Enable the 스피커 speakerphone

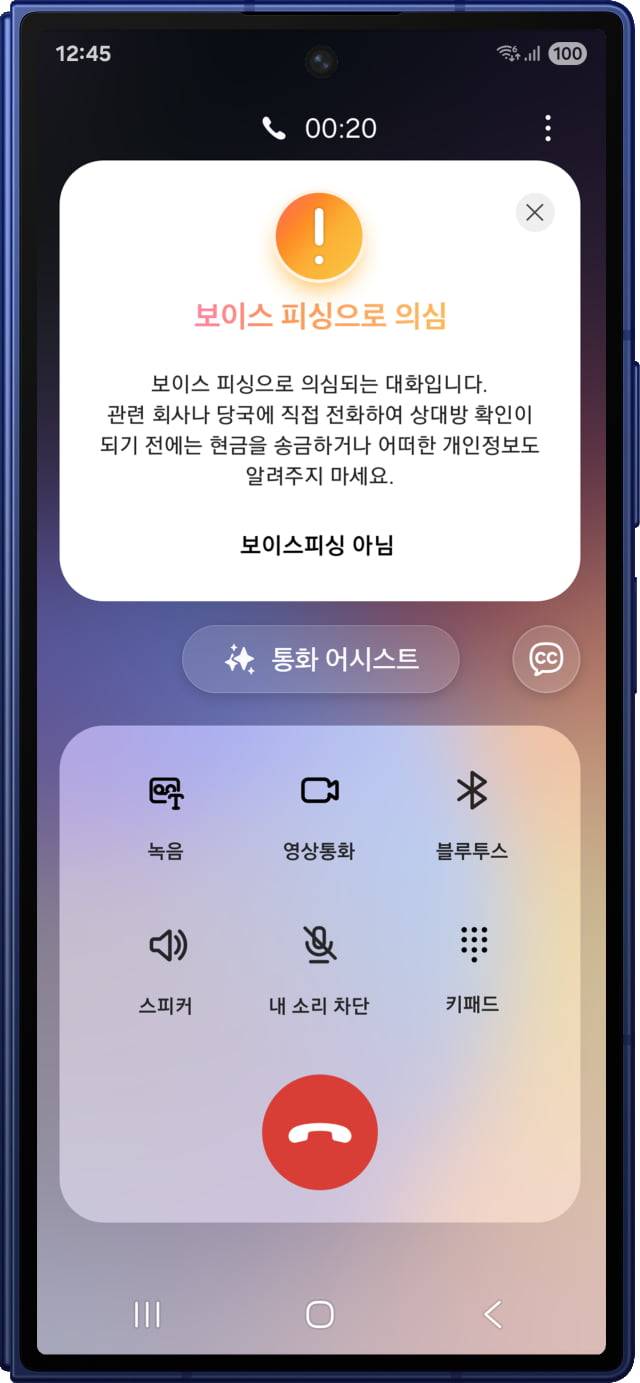(166, 966)
